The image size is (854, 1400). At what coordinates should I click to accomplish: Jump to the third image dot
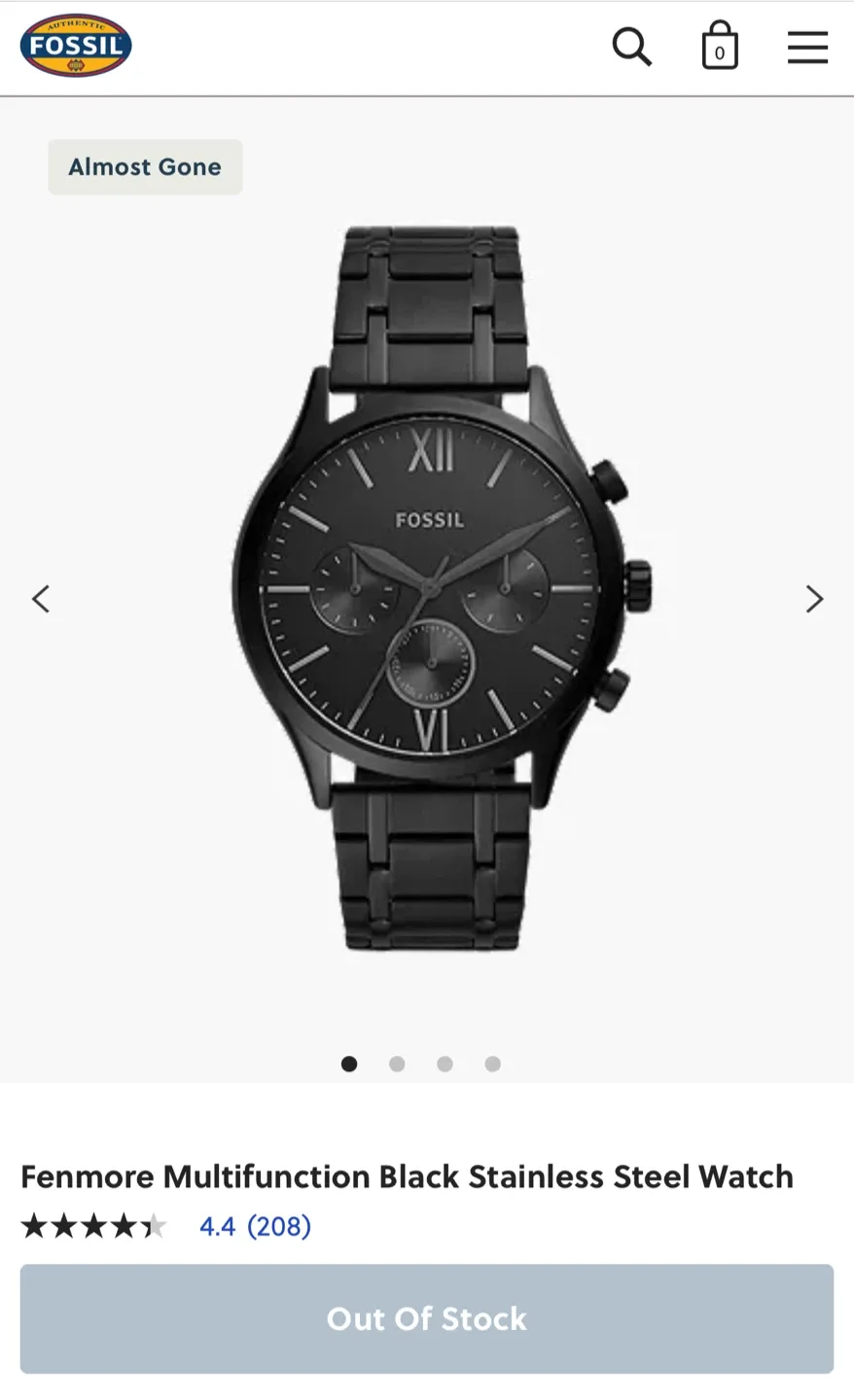[x=445, y=1064]
